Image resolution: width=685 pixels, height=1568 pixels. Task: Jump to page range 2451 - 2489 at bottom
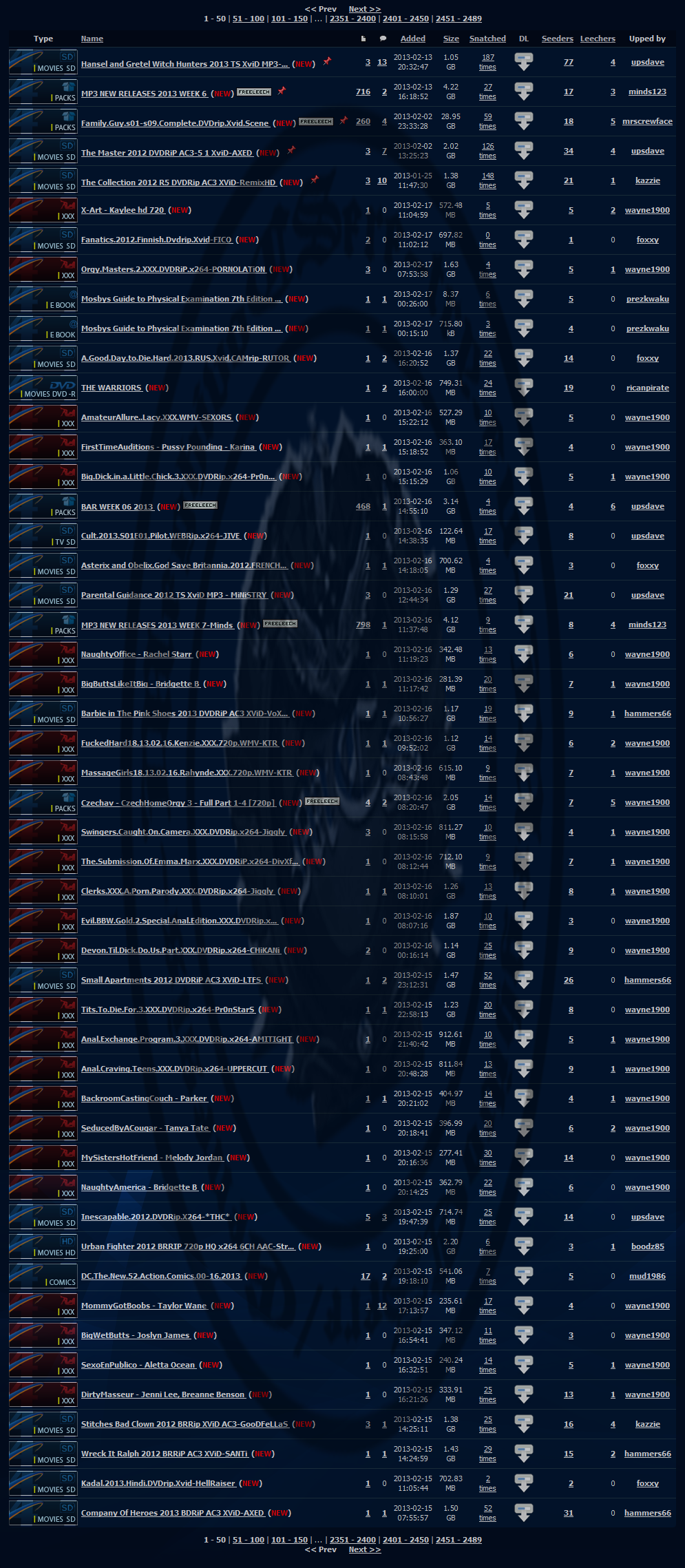(459, 1540)
